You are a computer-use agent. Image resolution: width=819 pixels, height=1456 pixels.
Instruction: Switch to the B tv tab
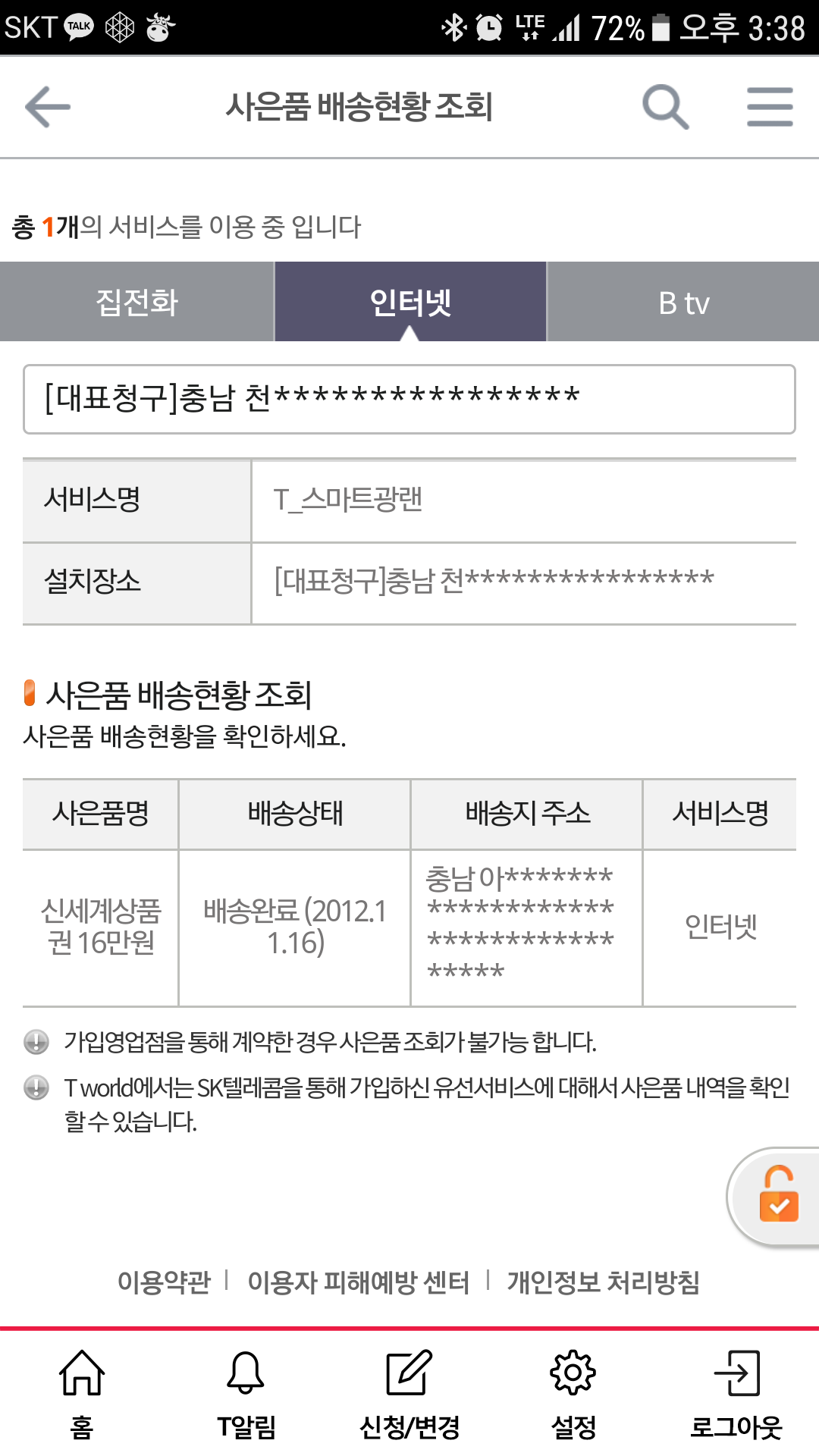pos(683,303)
